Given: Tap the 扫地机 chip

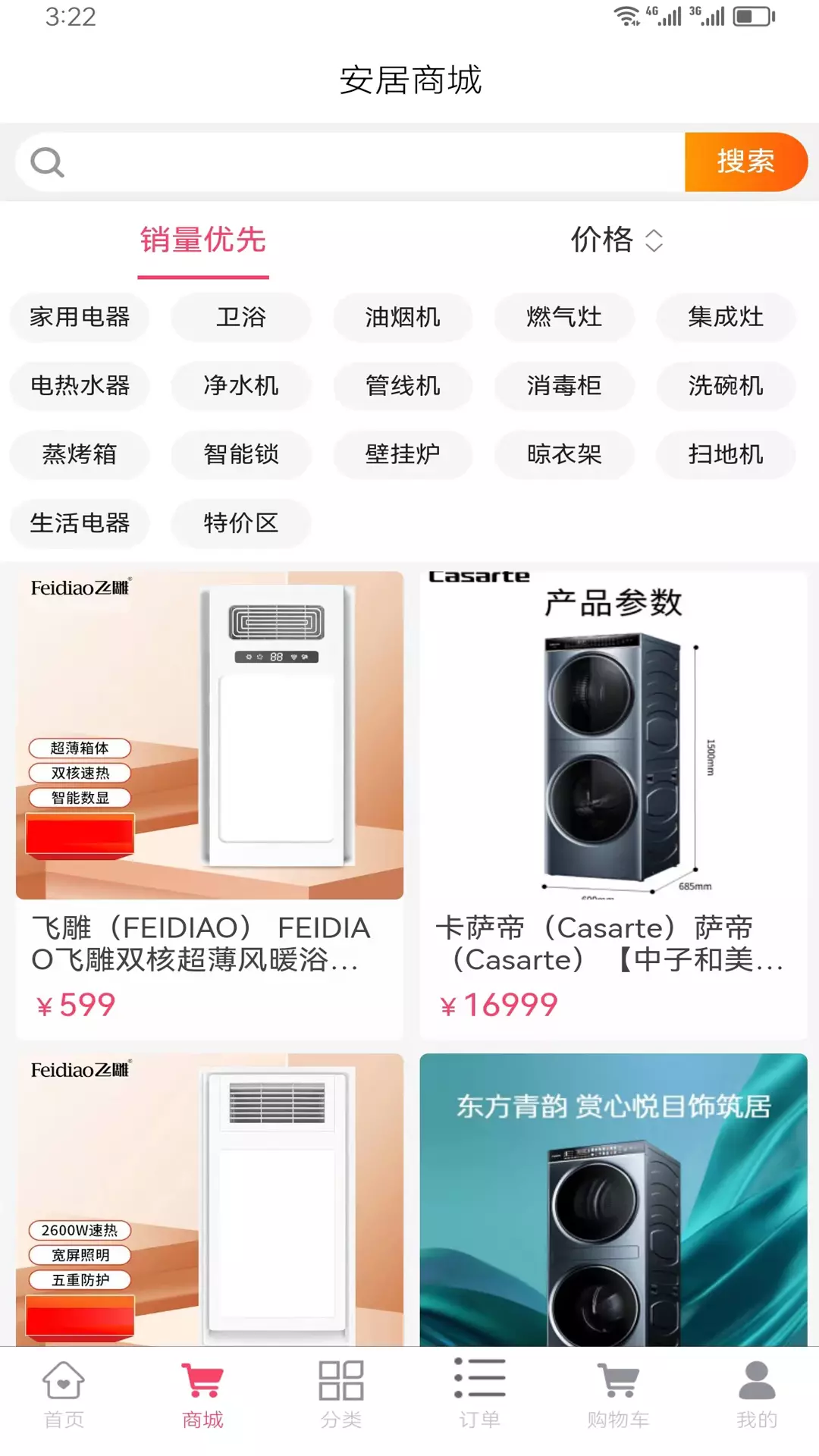Looking at the screenshot, I should point(726,454).
